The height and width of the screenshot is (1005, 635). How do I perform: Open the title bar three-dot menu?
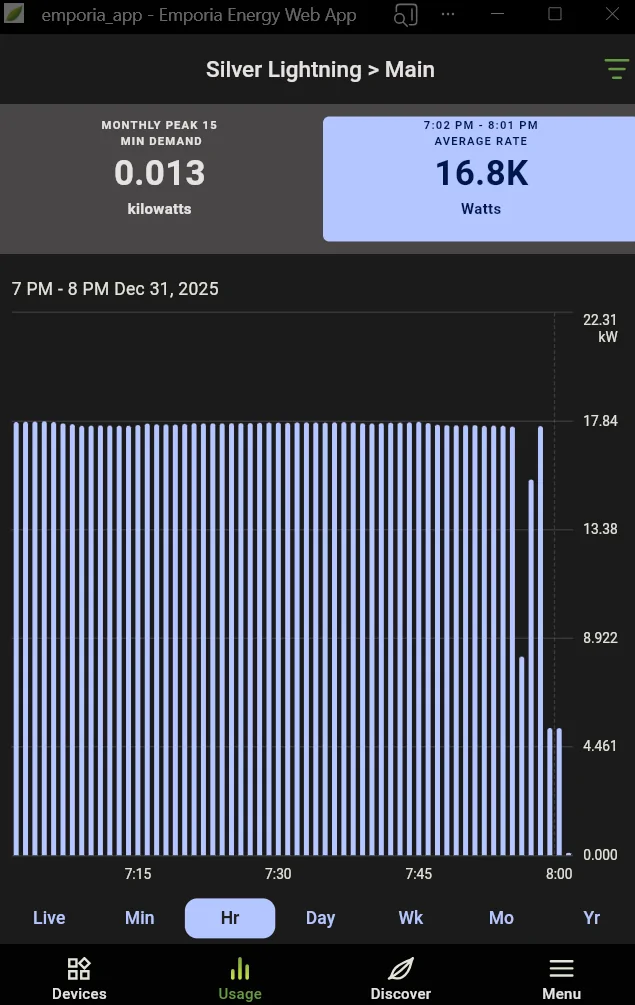447,15
